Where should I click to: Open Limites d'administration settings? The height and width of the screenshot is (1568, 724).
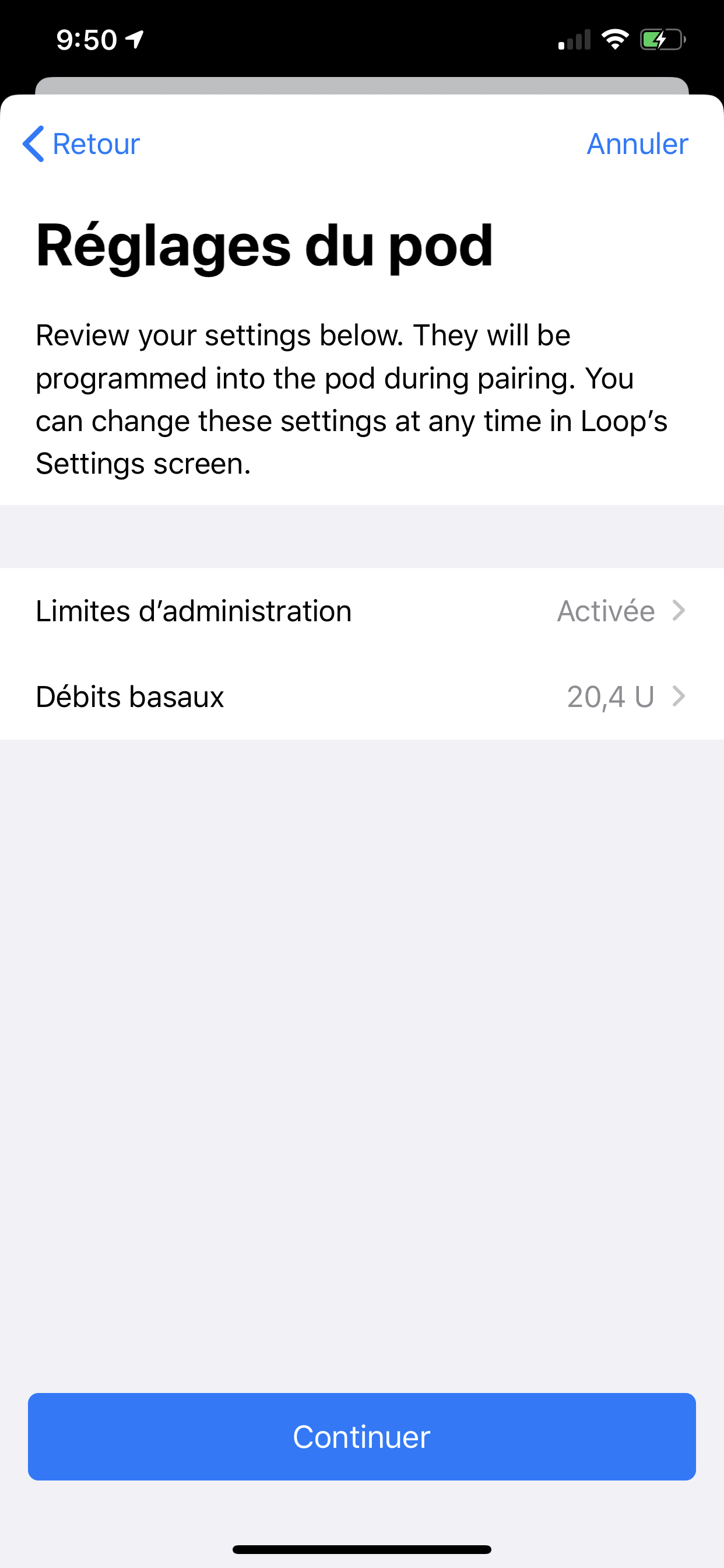pyautogui.click(x=361, y=611)
